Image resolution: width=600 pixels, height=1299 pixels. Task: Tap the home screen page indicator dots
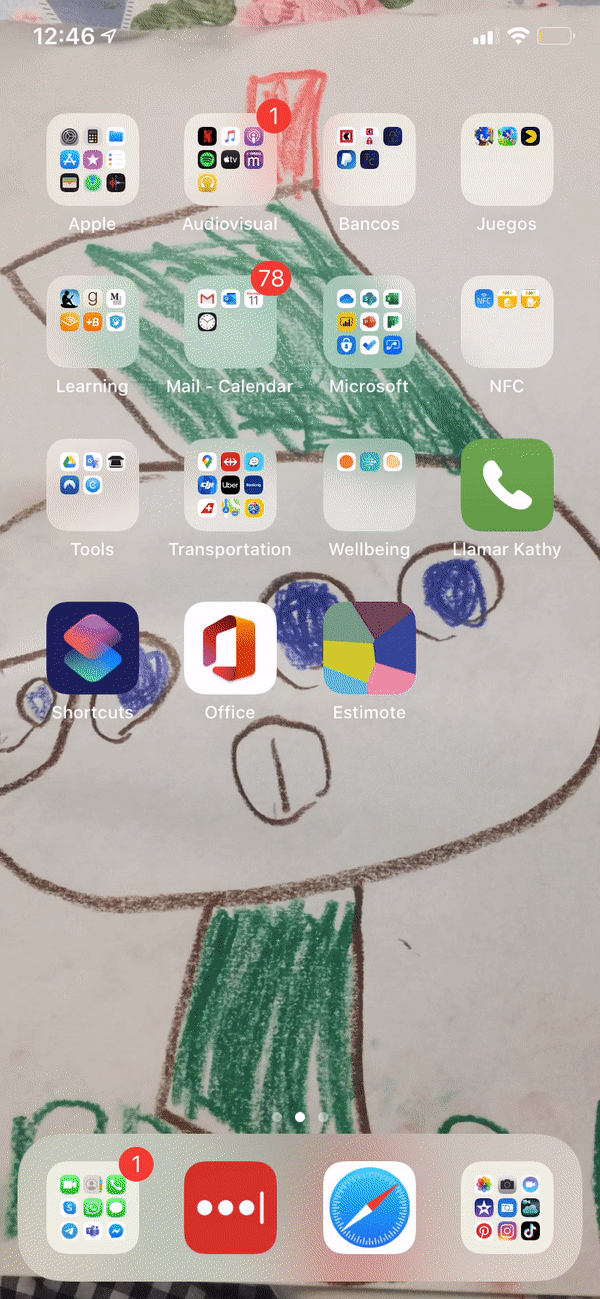click(x=300, y=1117)
